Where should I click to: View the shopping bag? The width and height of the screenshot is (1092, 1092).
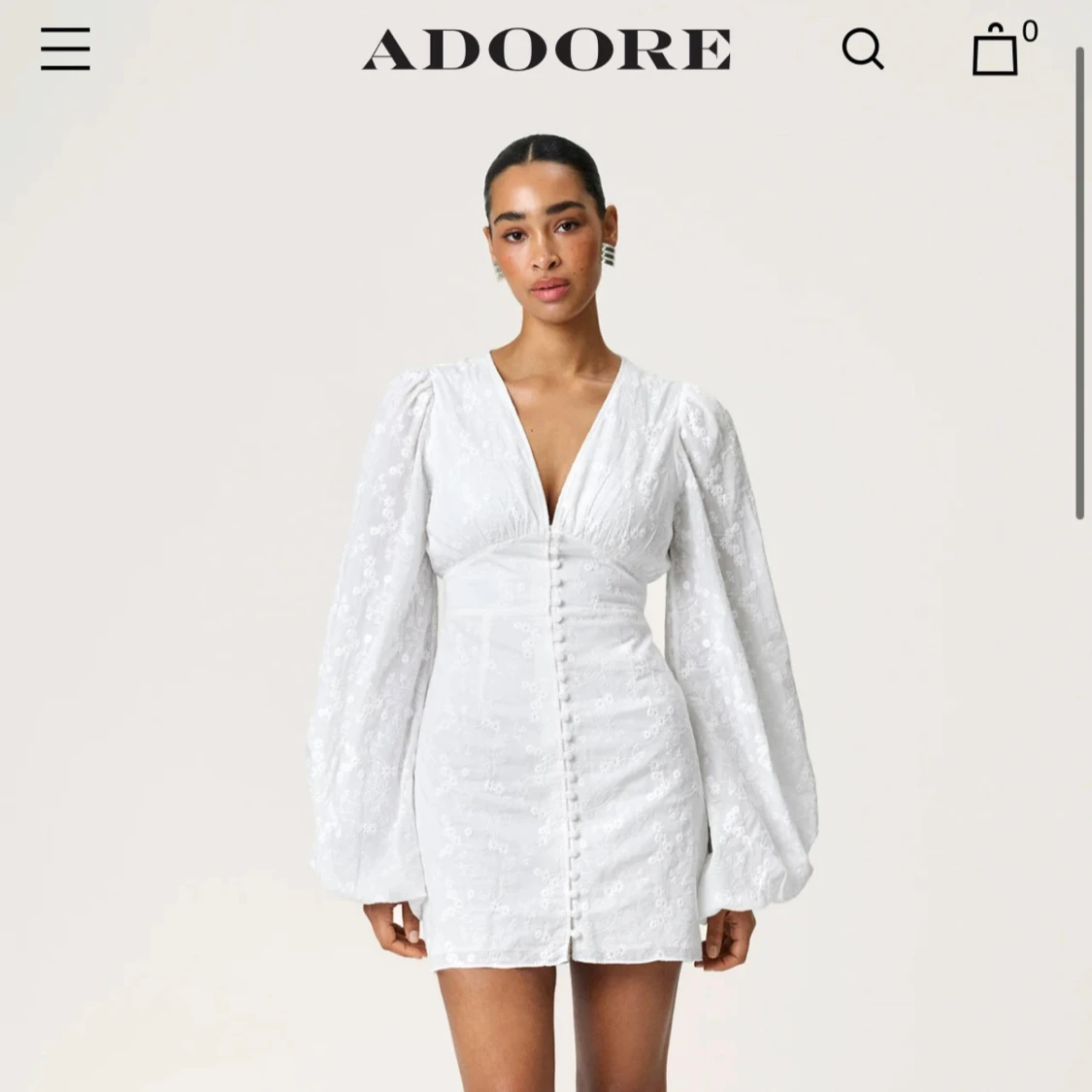point(997,49)
